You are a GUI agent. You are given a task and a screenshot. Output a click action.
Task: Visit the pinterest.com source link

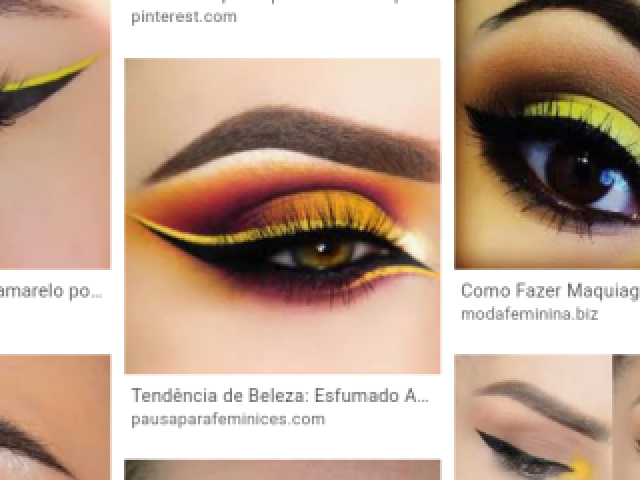pyautogui.click(x=185, y=17)
